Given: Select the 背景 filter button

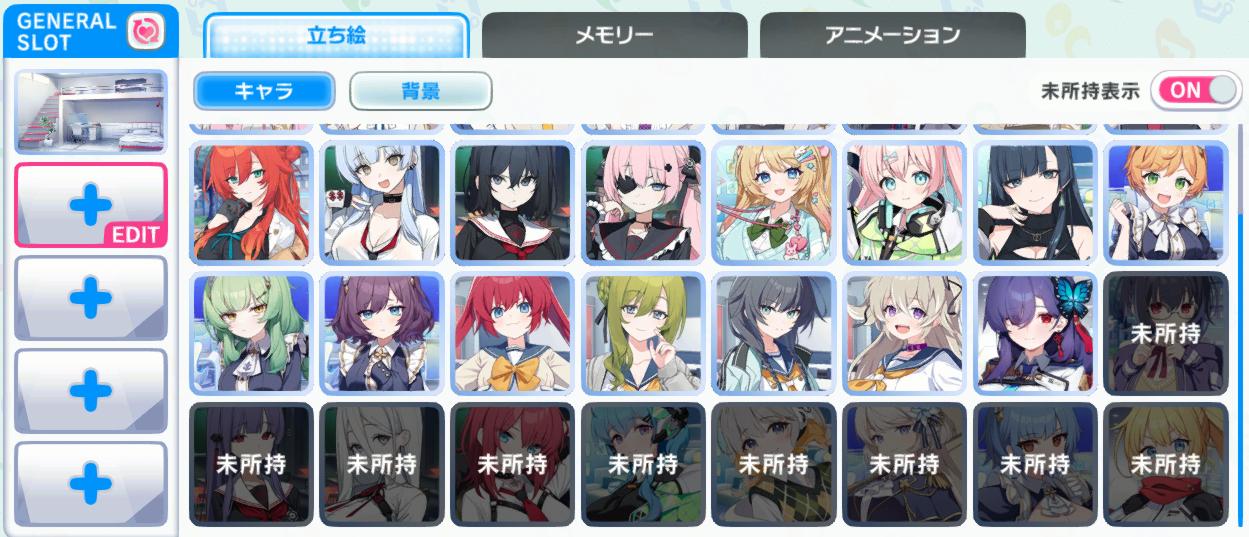Looking at the screenshot, I should pyautogui.click(x=420, y=91).
